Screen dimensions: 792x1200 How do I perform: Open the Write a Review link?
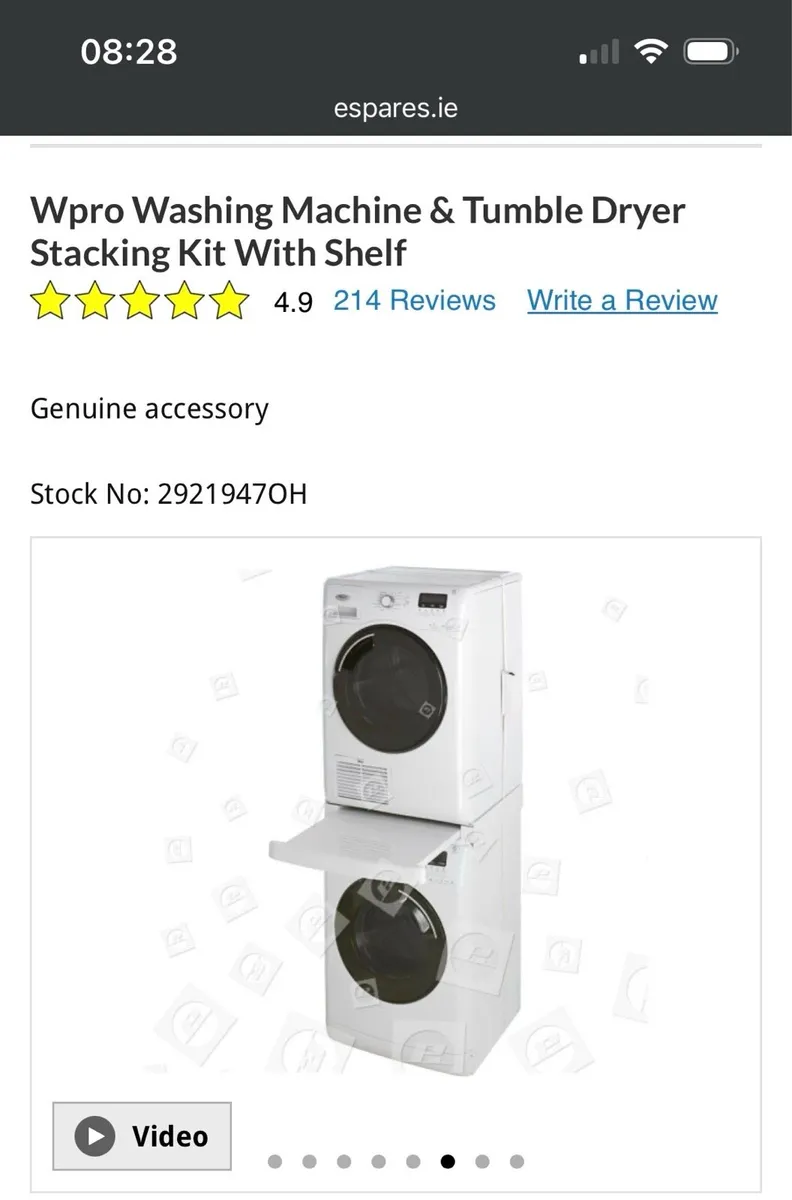[x=620, y=300]
